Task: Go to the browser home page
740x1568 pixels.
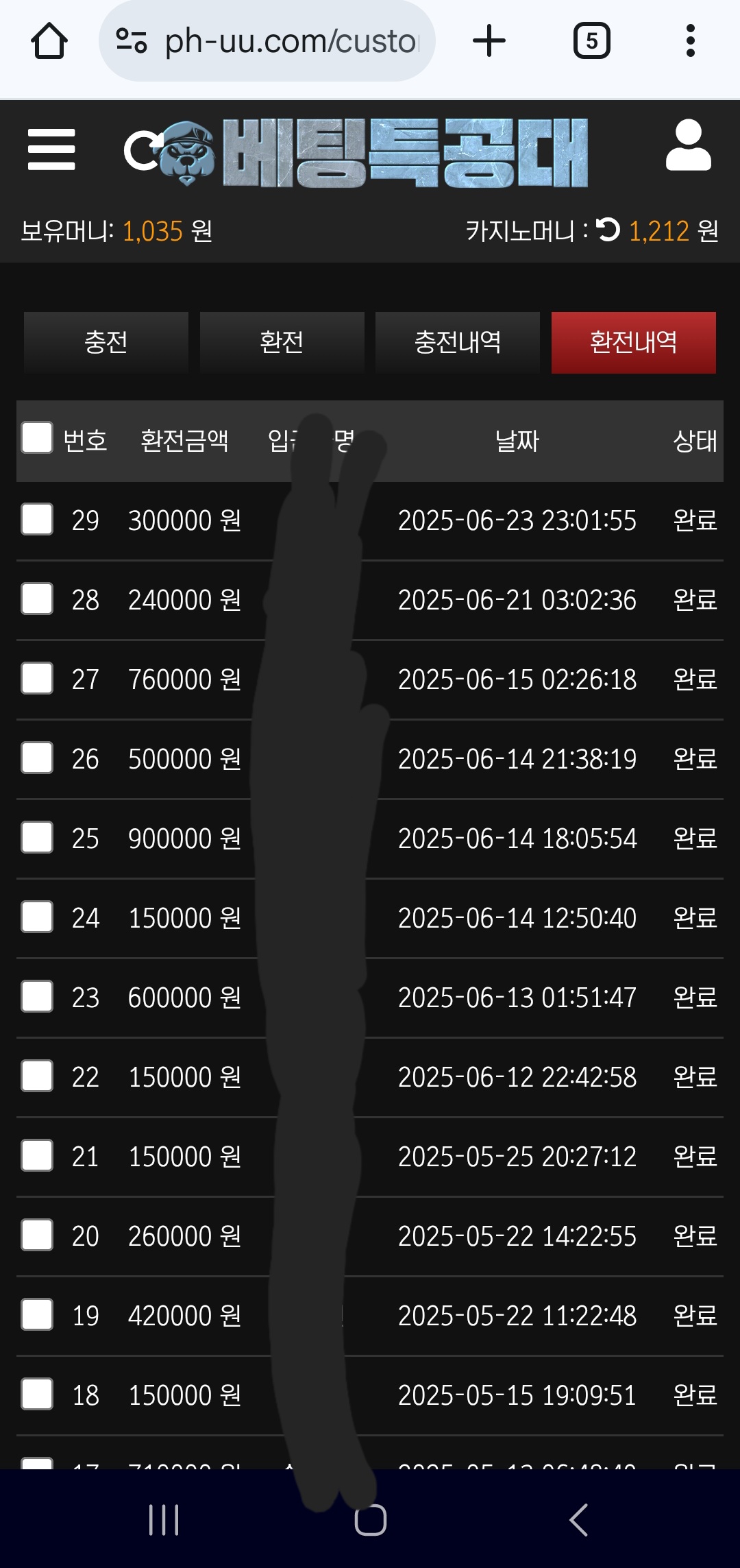Action: (49, 41)
